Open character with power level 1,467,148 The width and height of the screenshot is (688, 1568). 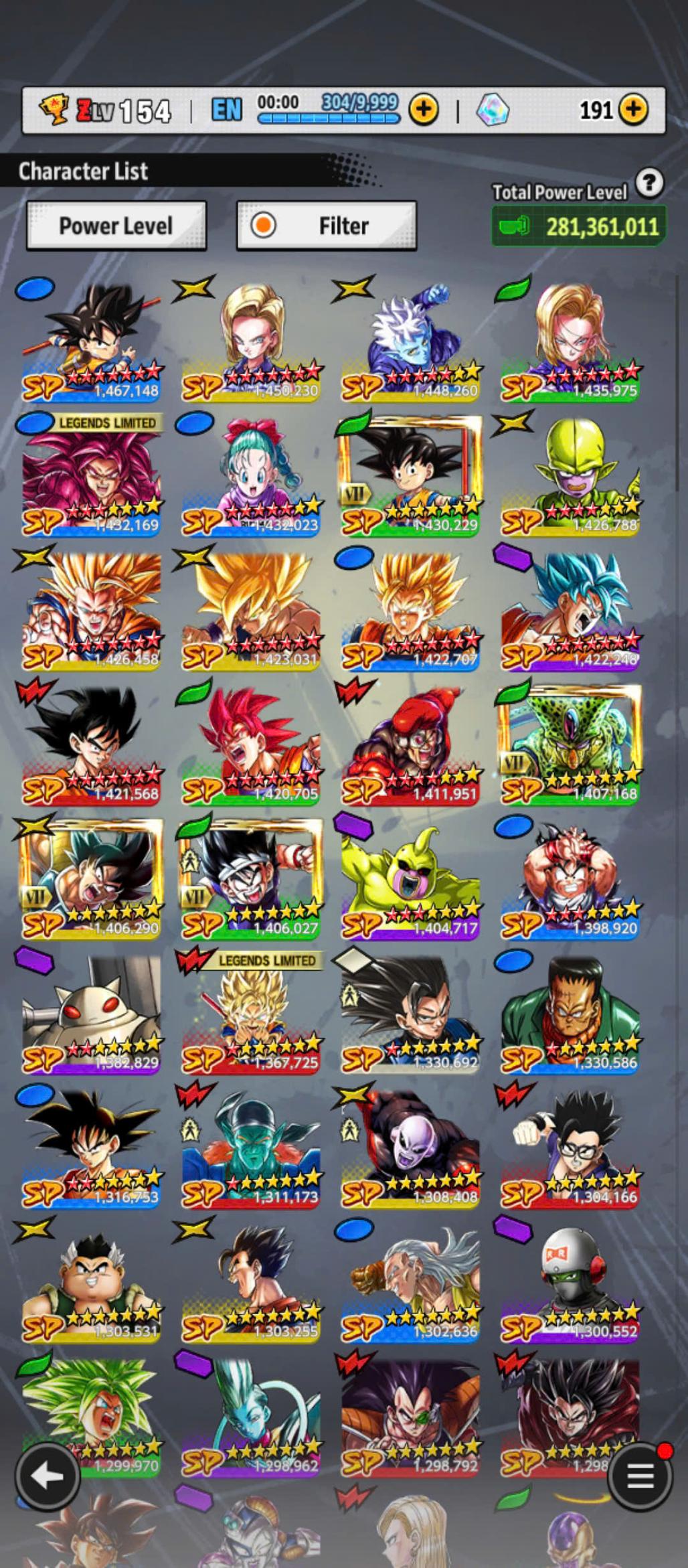[92, 341]
